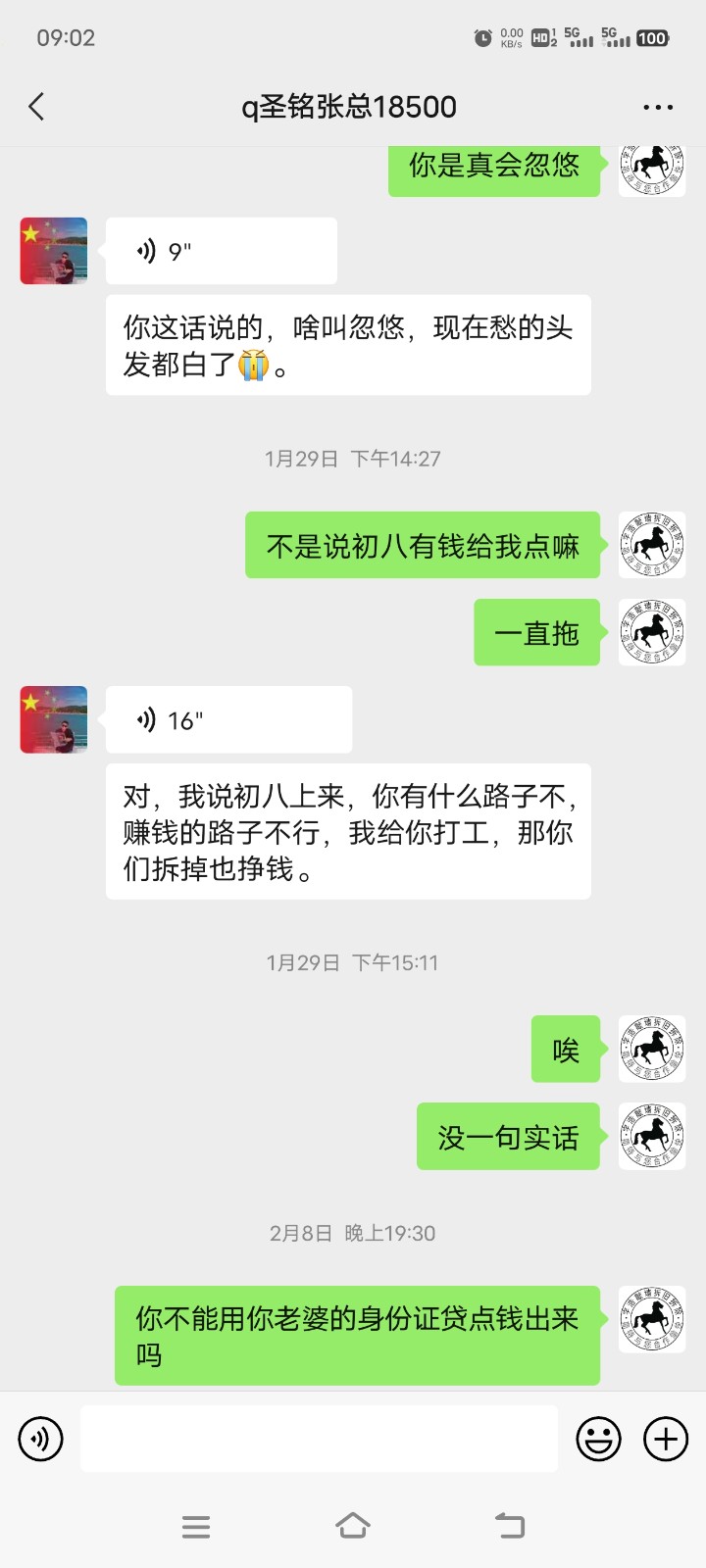Open the chat info overflow menu
Image resolution: width=706 pixels, height=1568 pixels.
[657, 107]
